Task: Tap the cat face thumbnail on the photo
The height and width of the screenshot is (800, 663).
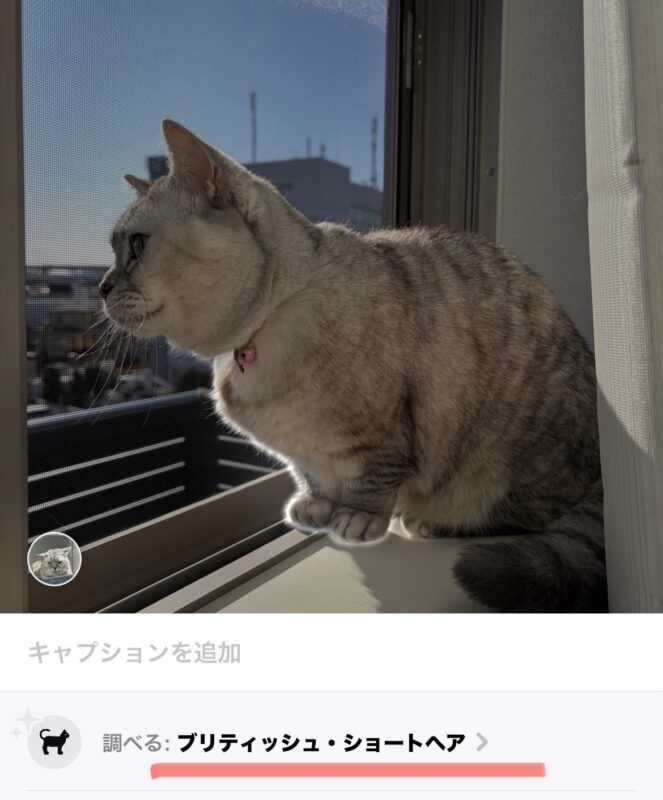Action: pos(54,559)
